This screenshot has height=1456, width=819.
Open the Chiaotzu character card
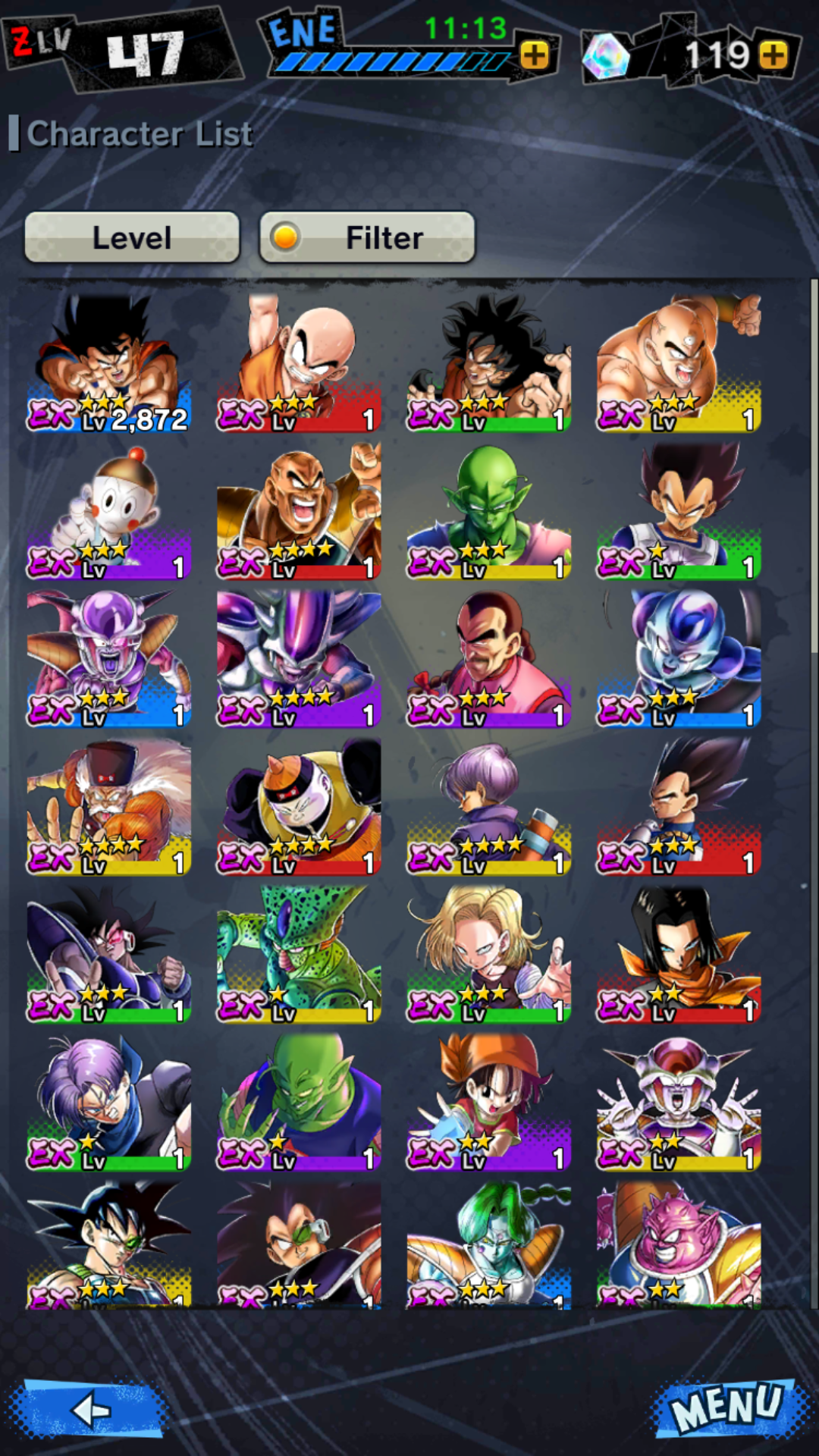(x=108, y=512)
